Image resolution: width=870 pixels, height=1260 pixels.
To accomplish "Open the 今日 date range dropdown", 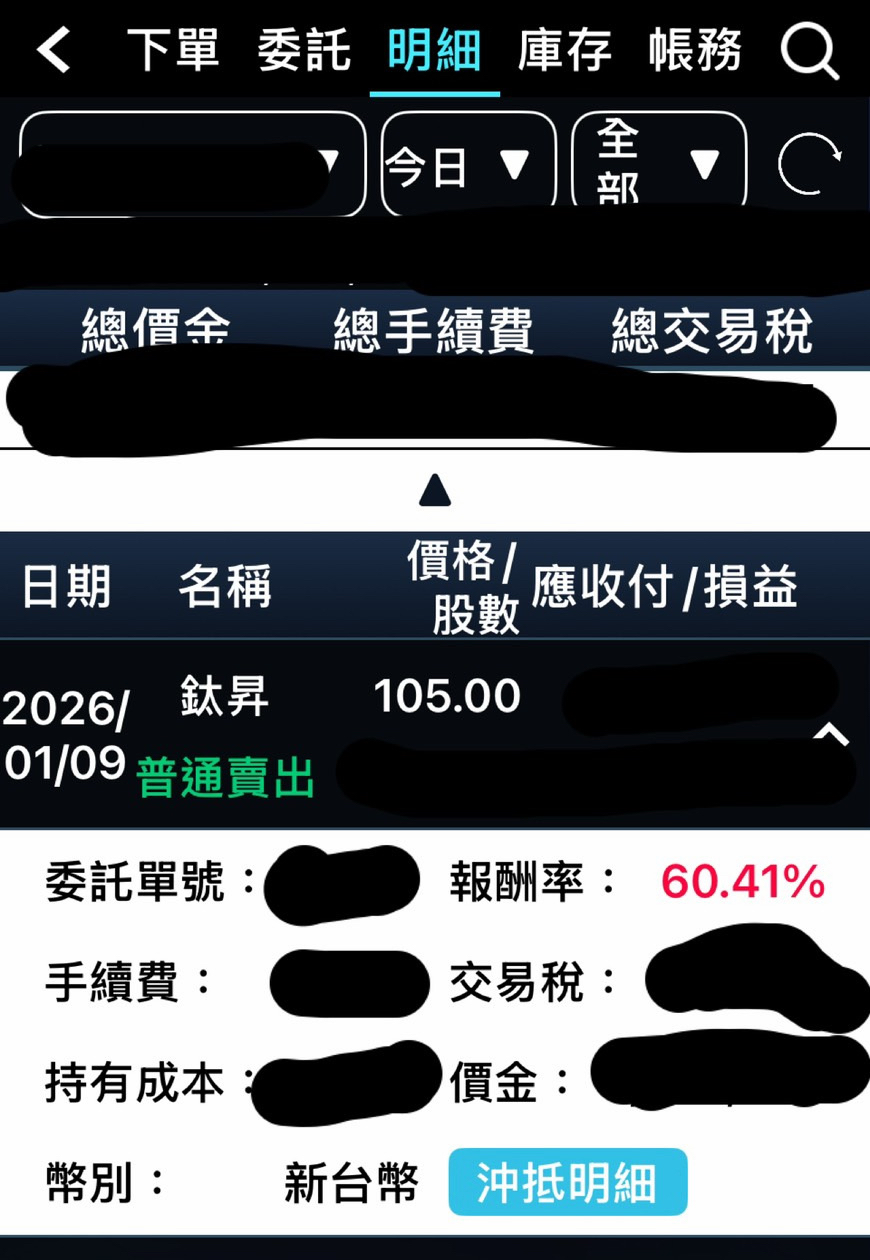I will pos(468,164).
